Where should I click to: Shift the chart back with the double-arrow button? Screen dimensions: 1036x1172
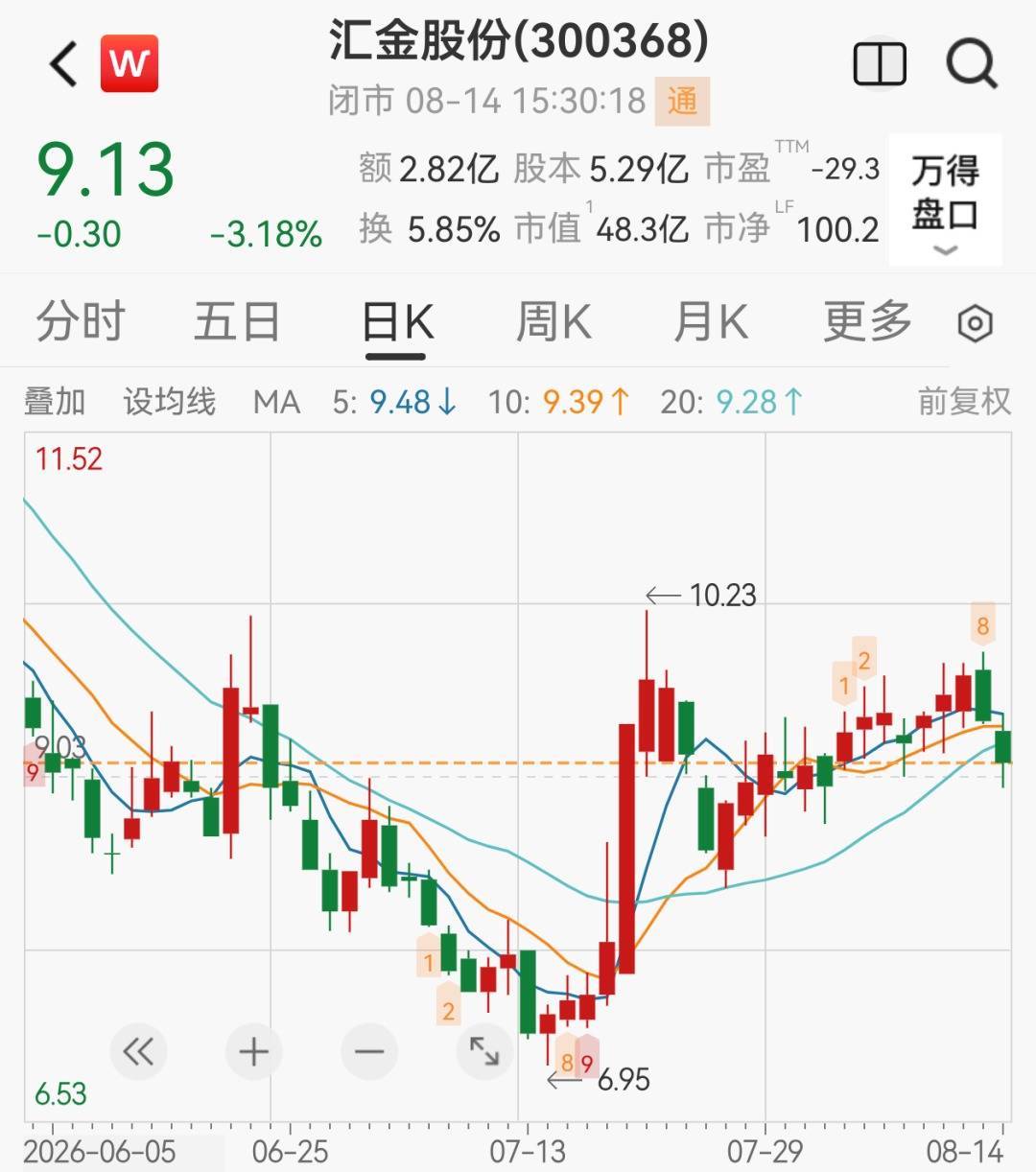pyautogui.click(x=139, y=1052)
